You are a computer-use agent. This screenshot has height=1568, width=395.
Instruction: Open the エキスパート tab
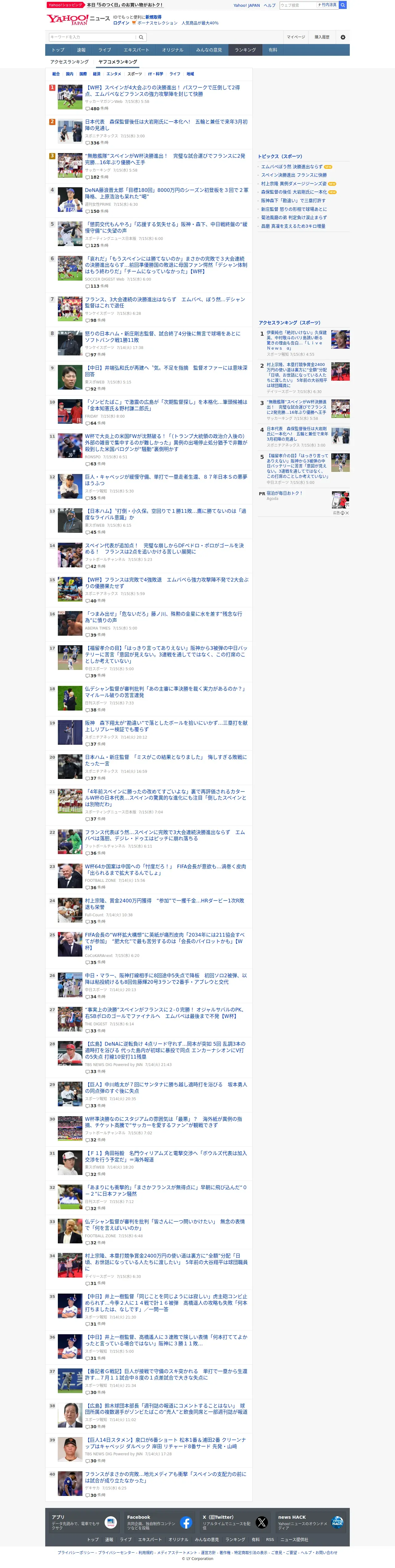pos(136,50)
